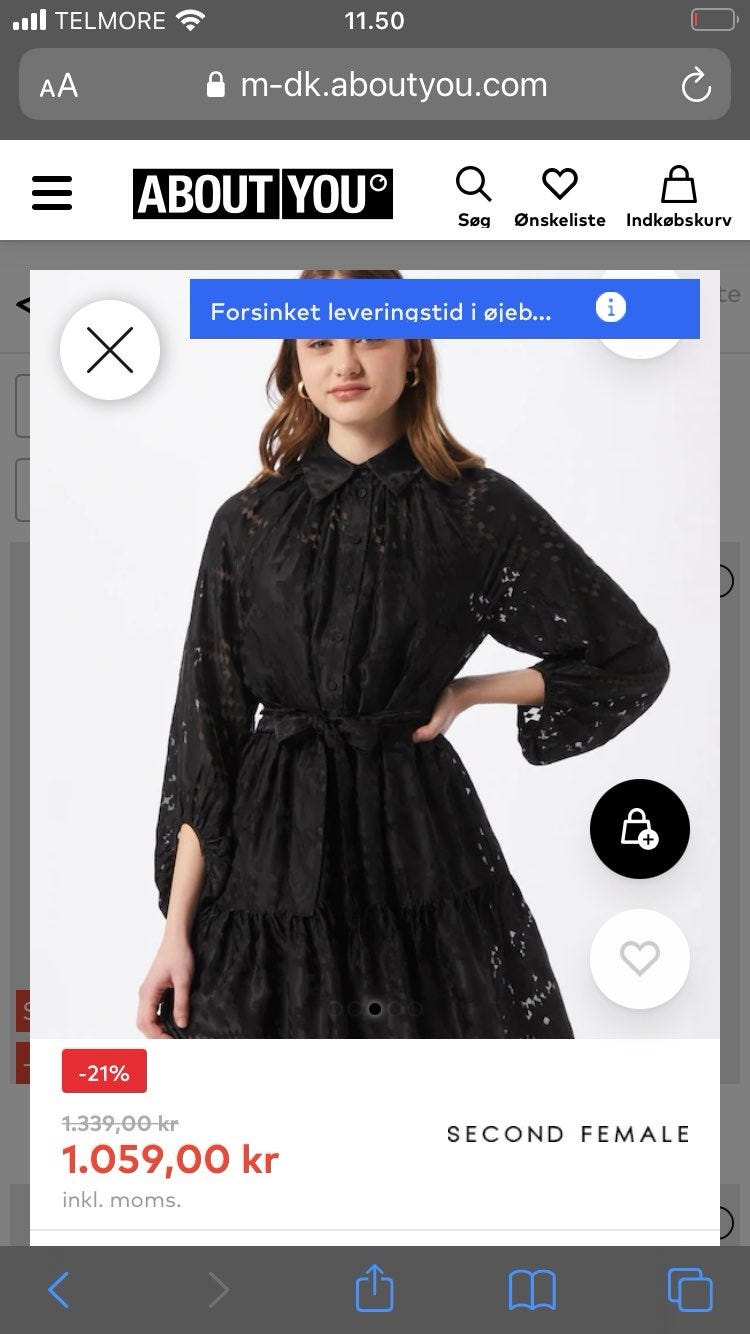Add the dress to the shopping bag
Viewport: 750px width, 1334px height.
(x=639, y=829)
